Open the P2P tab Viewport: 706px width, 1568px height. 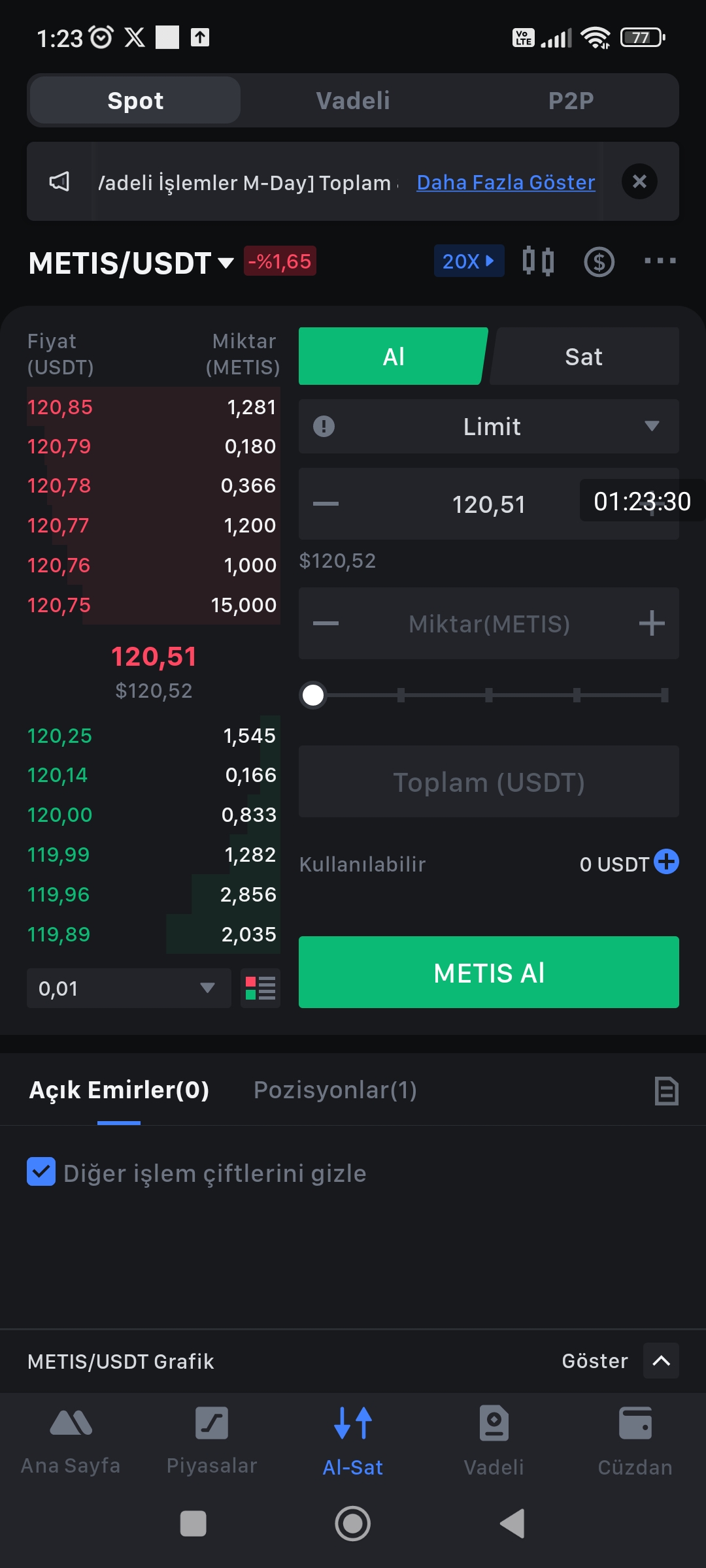coord(571,101)
